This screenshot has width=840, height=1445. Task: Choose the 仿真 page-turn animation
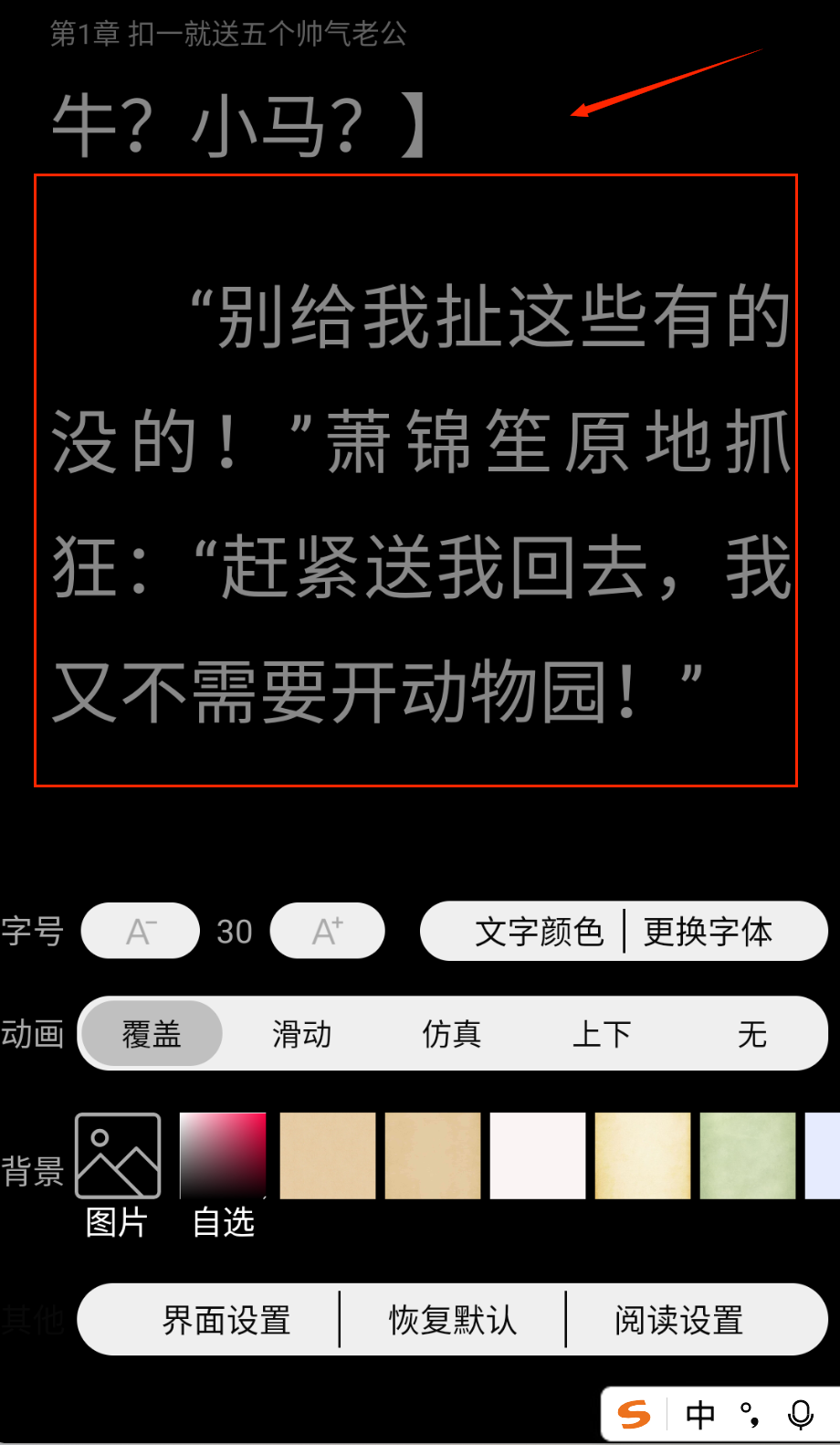pos(451,1034)
